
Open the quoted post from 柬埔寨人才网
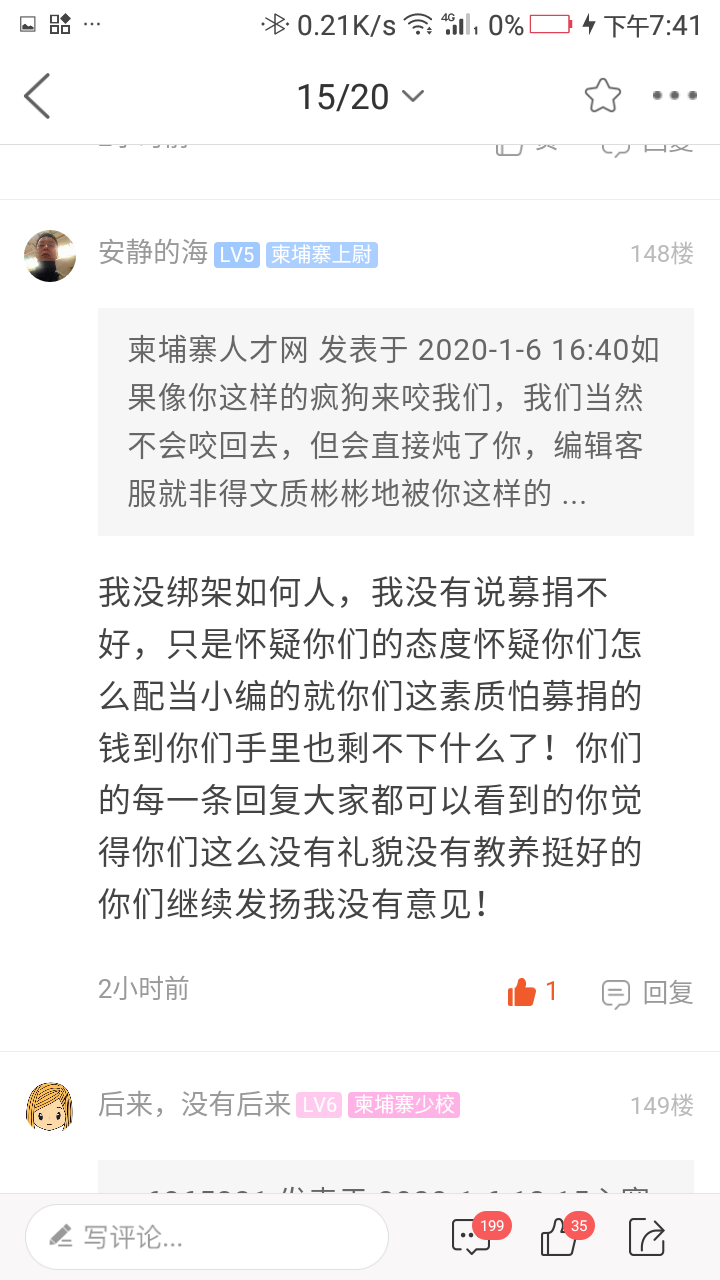tap(395, 421)
